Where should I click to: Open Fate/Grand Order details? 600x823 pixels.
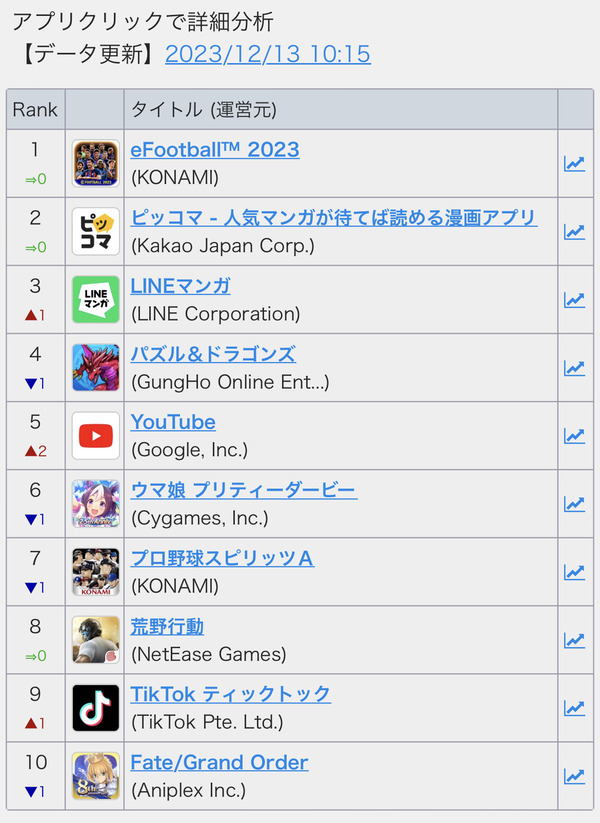219,762
